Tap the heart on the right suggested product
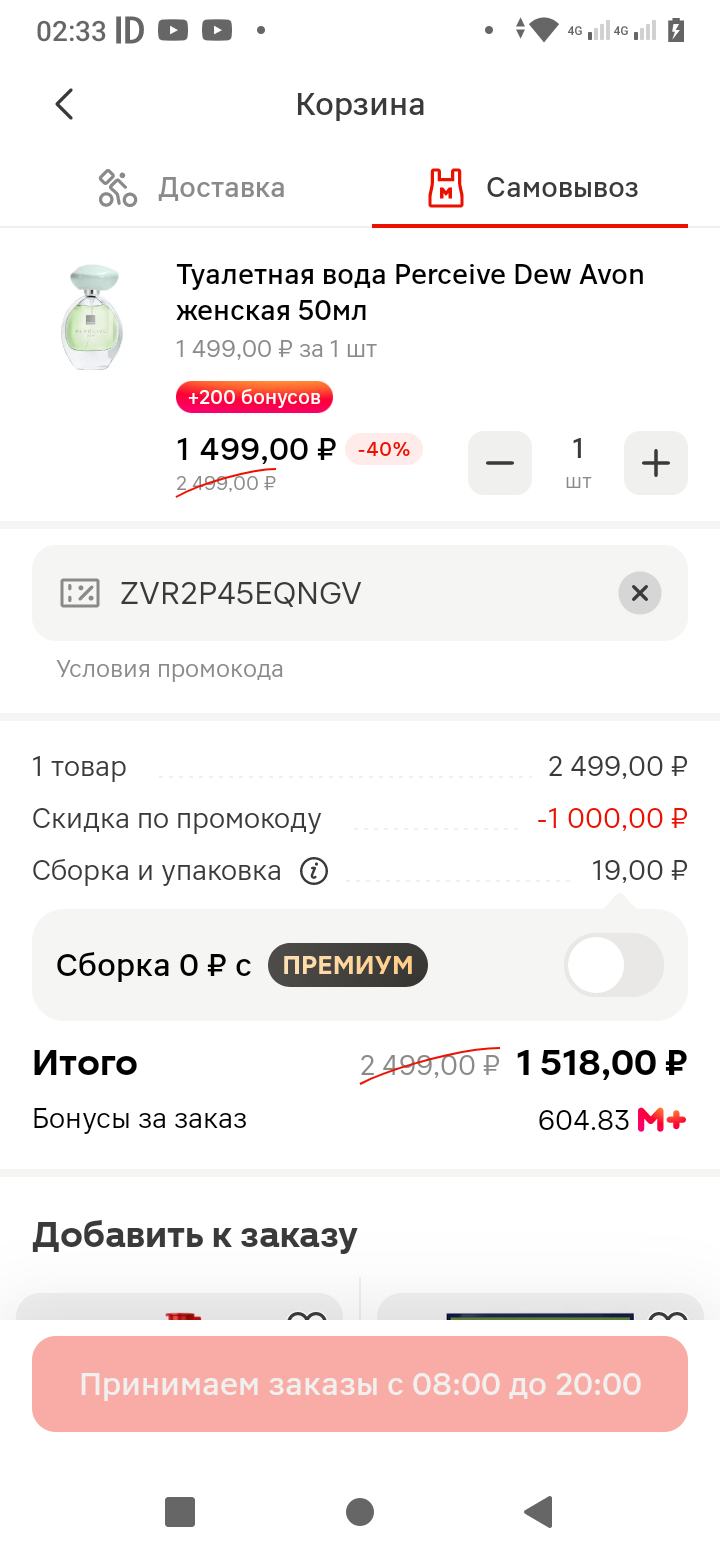This screenshot has width=720, height=1560. coord(668,1317)
